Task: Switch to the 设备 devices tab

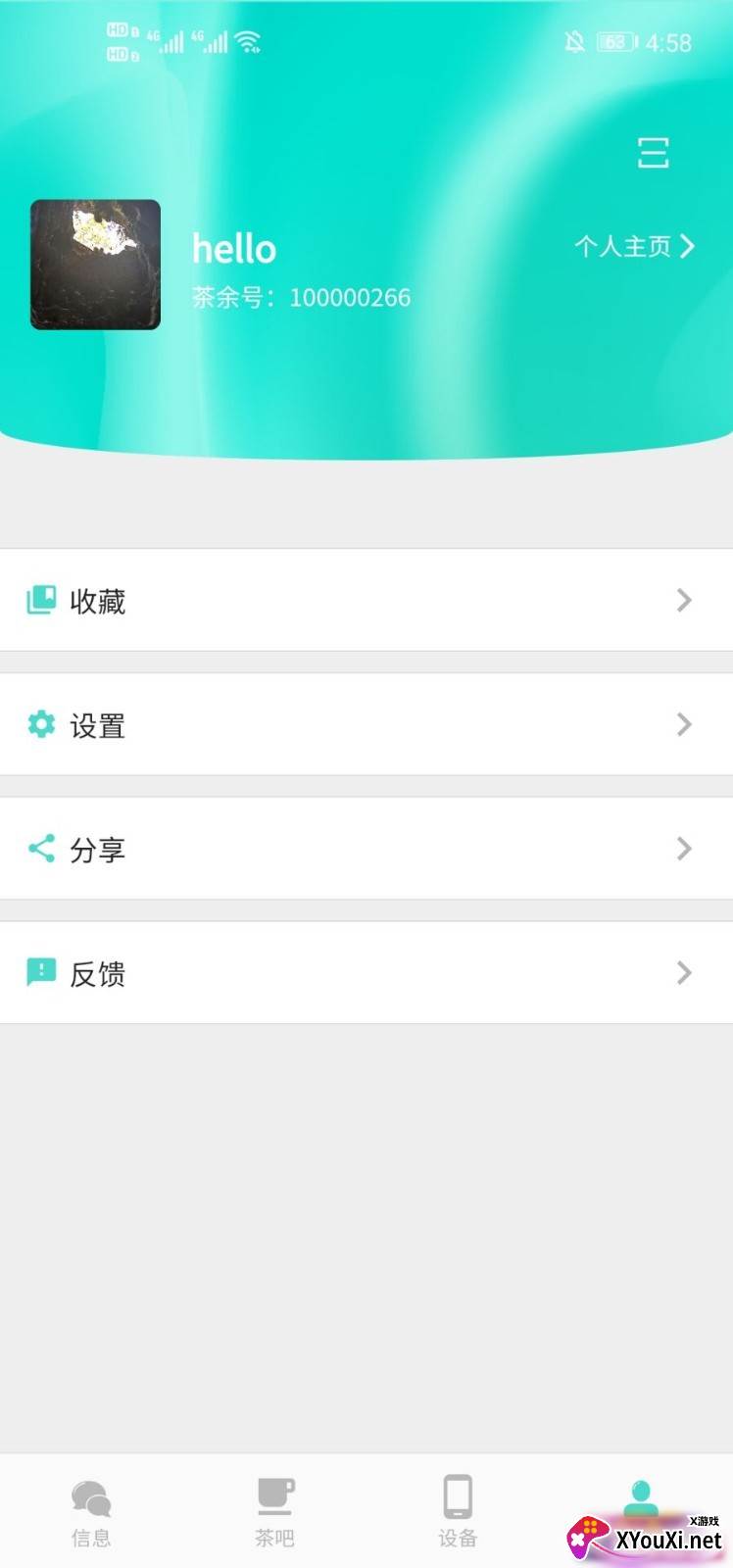Action: point(458,1511)
